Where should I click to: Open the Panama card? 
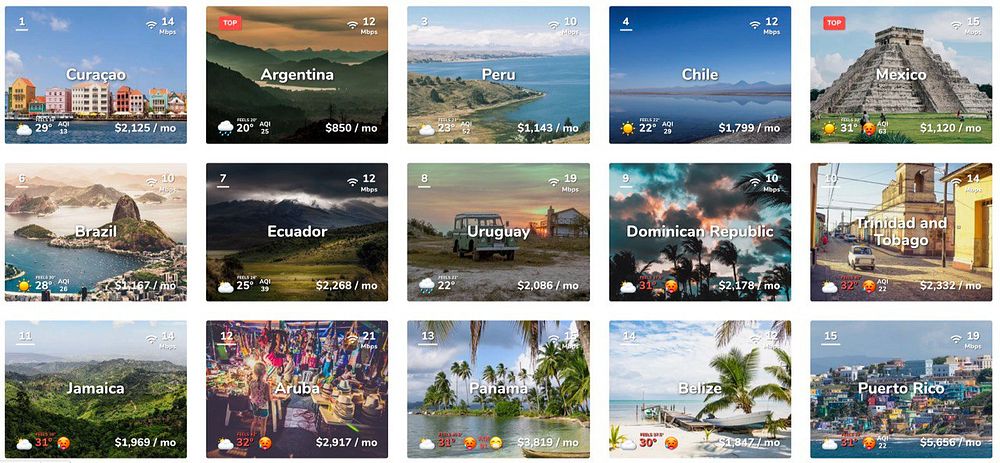pos(498,389)
